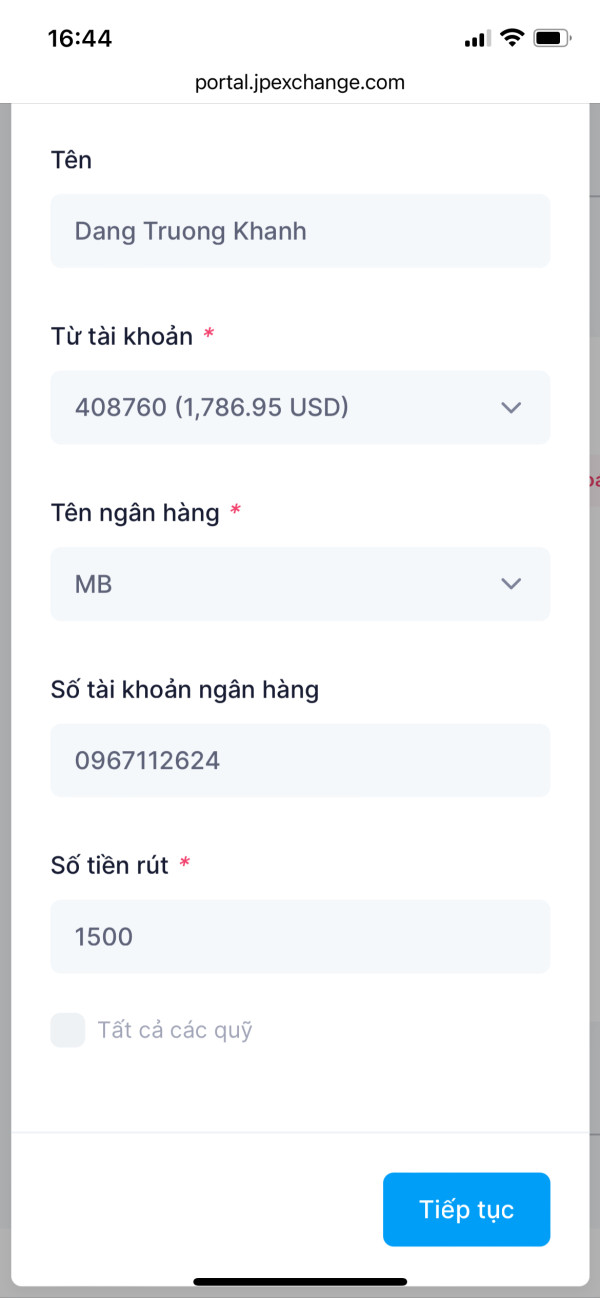
Task: Tap the Tên name field
Action: (300, 231)
